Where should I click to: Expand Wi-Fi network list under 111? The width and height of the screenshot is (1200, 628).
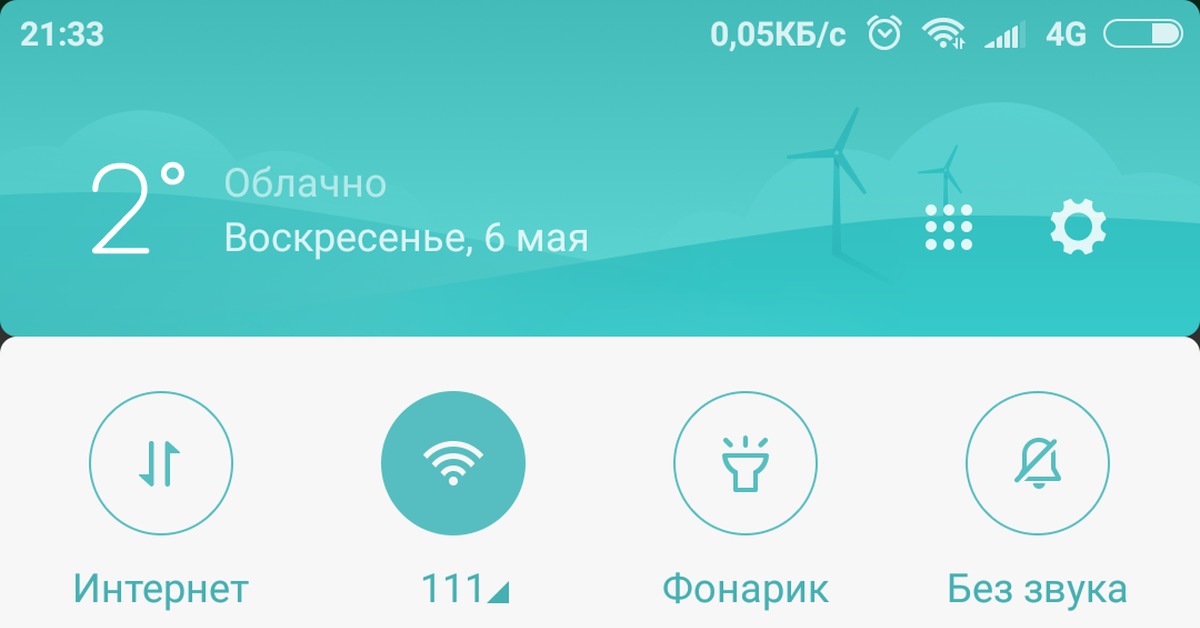[x=465, y=589]
